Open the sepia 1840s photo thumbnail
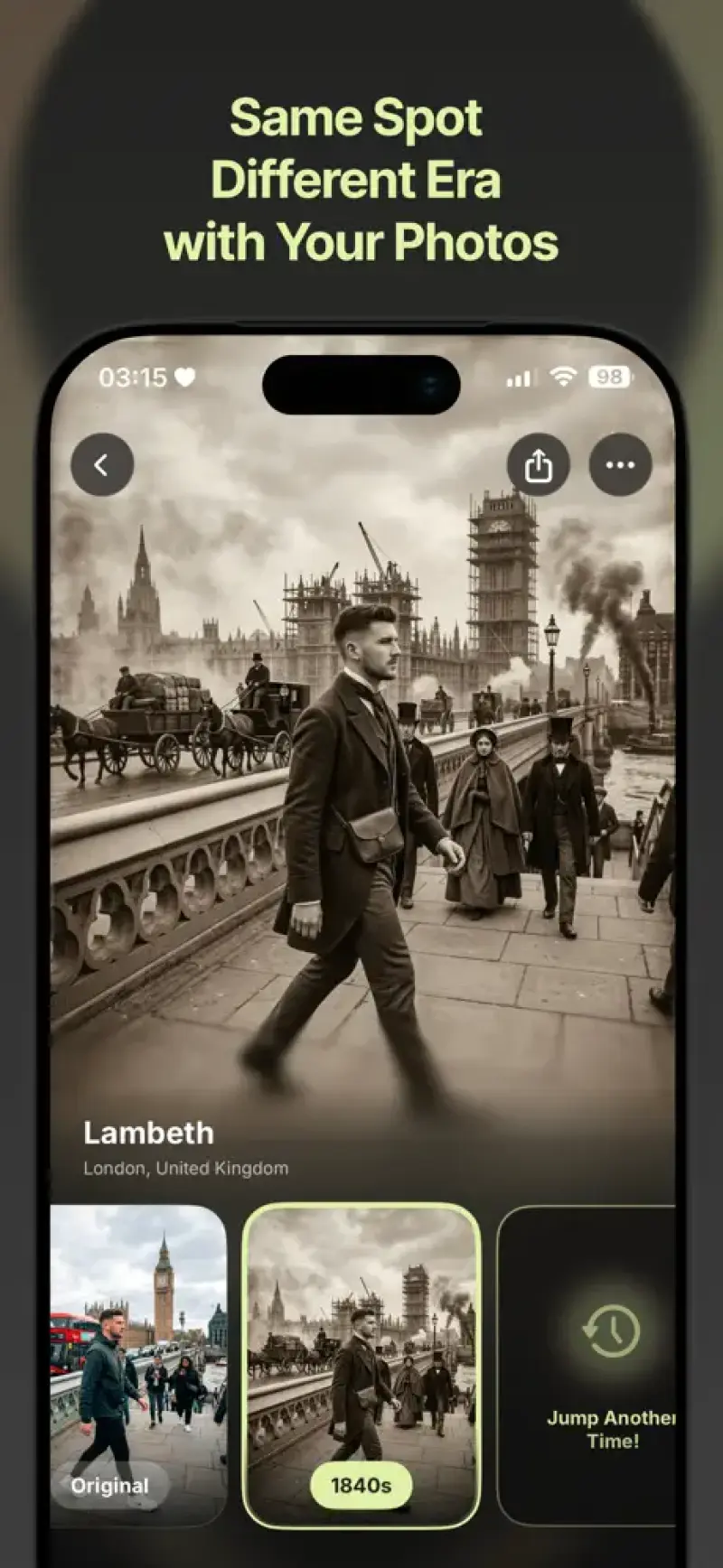The image size is (723, 1568). [x=361, y=1364]
